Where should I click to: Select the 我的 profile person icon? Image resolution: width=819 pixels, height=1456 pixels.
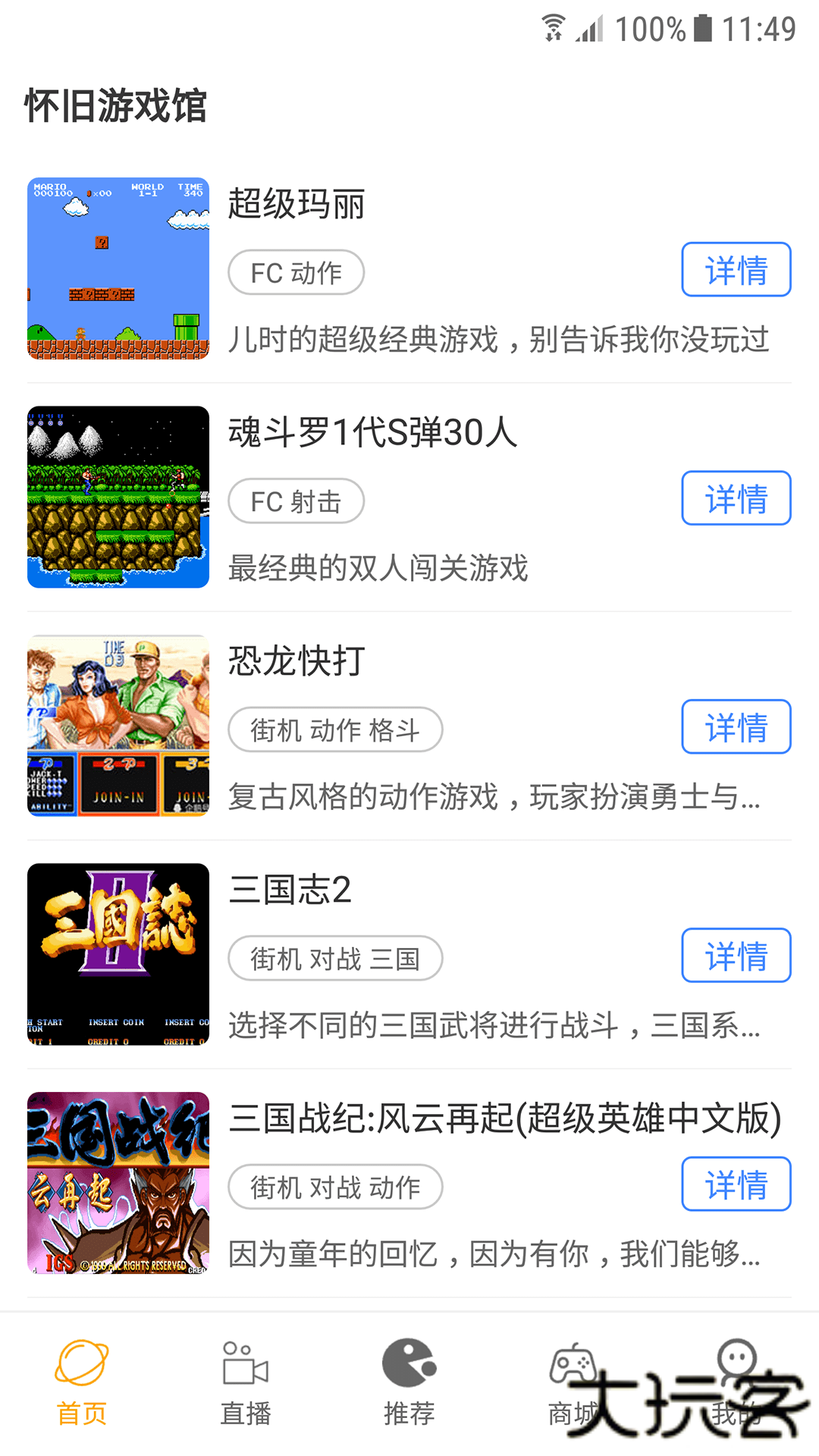click(x=733, y=1365)
